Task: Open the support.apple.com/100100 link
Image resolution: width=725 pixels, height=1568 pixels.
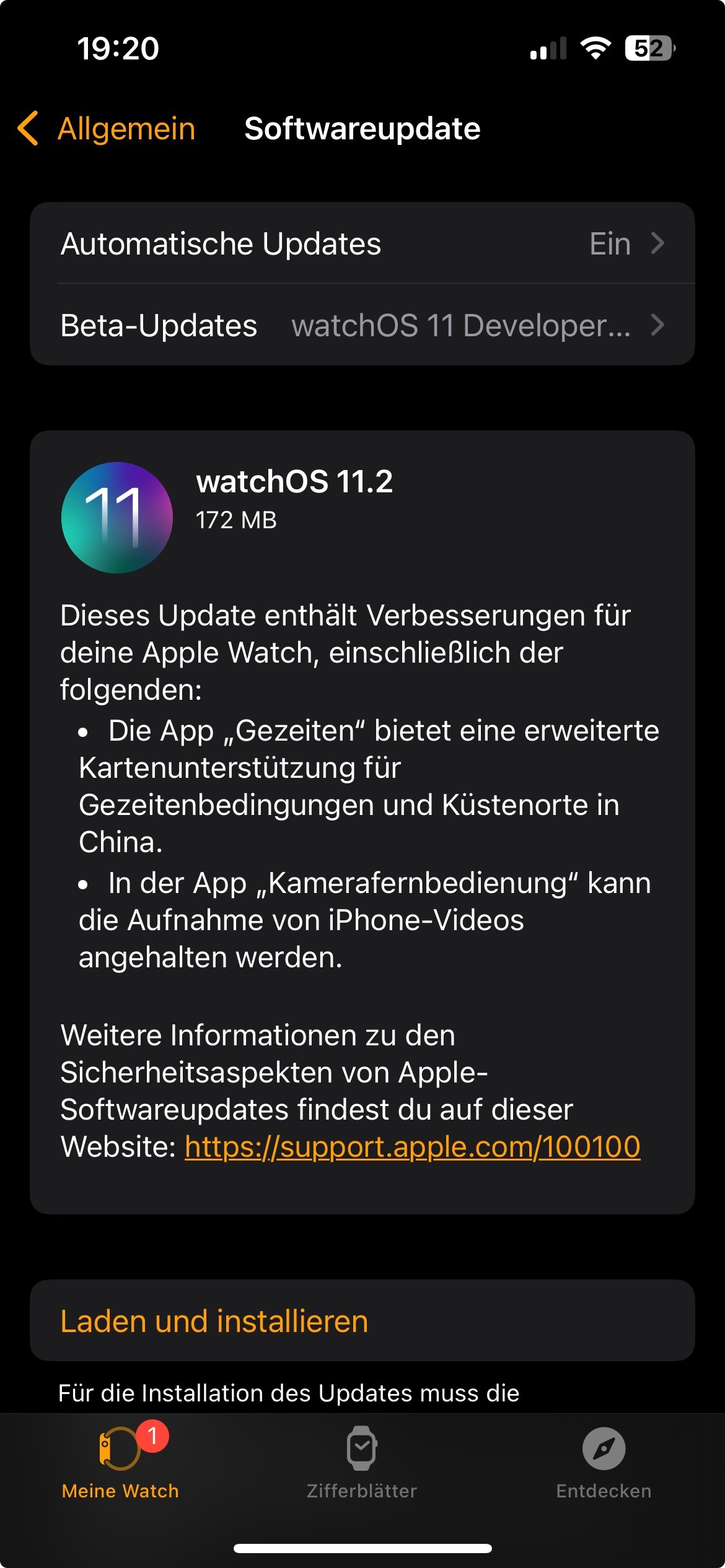Action: click(x=412, y=1146)
